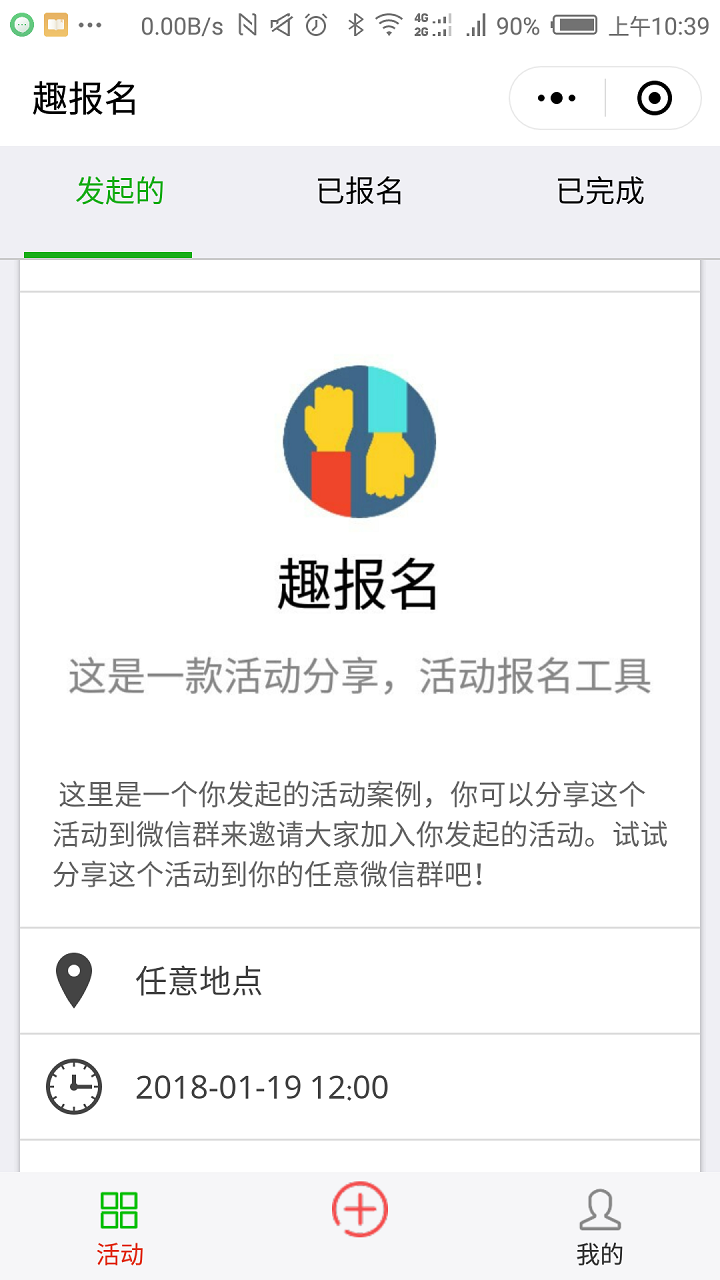The height and width of the screenshot is (1280, 720).
Task: Switch to the 已完成 tab
Action: 600,191
